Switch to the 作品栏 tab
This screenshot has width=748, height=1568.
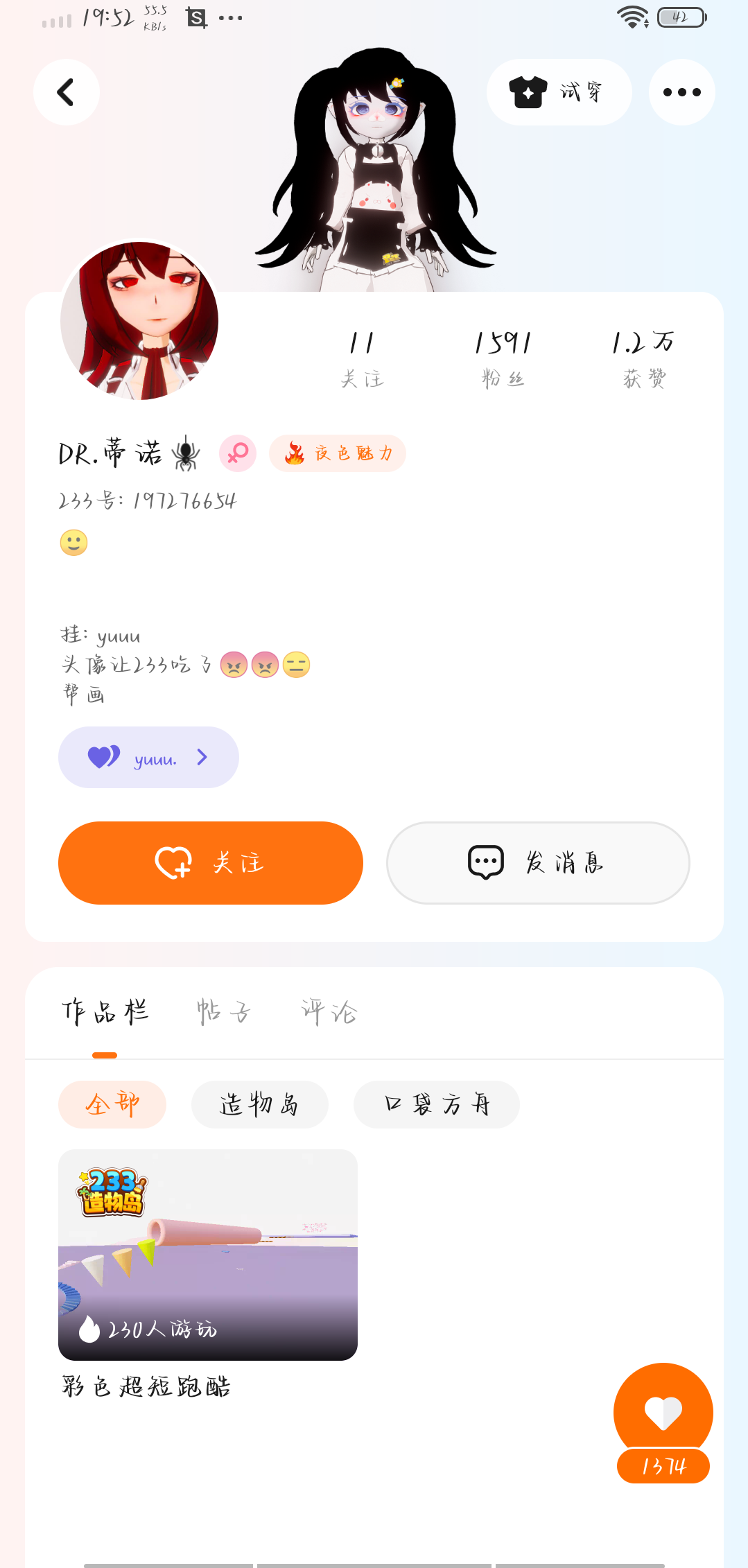(x=105, y=1012)
